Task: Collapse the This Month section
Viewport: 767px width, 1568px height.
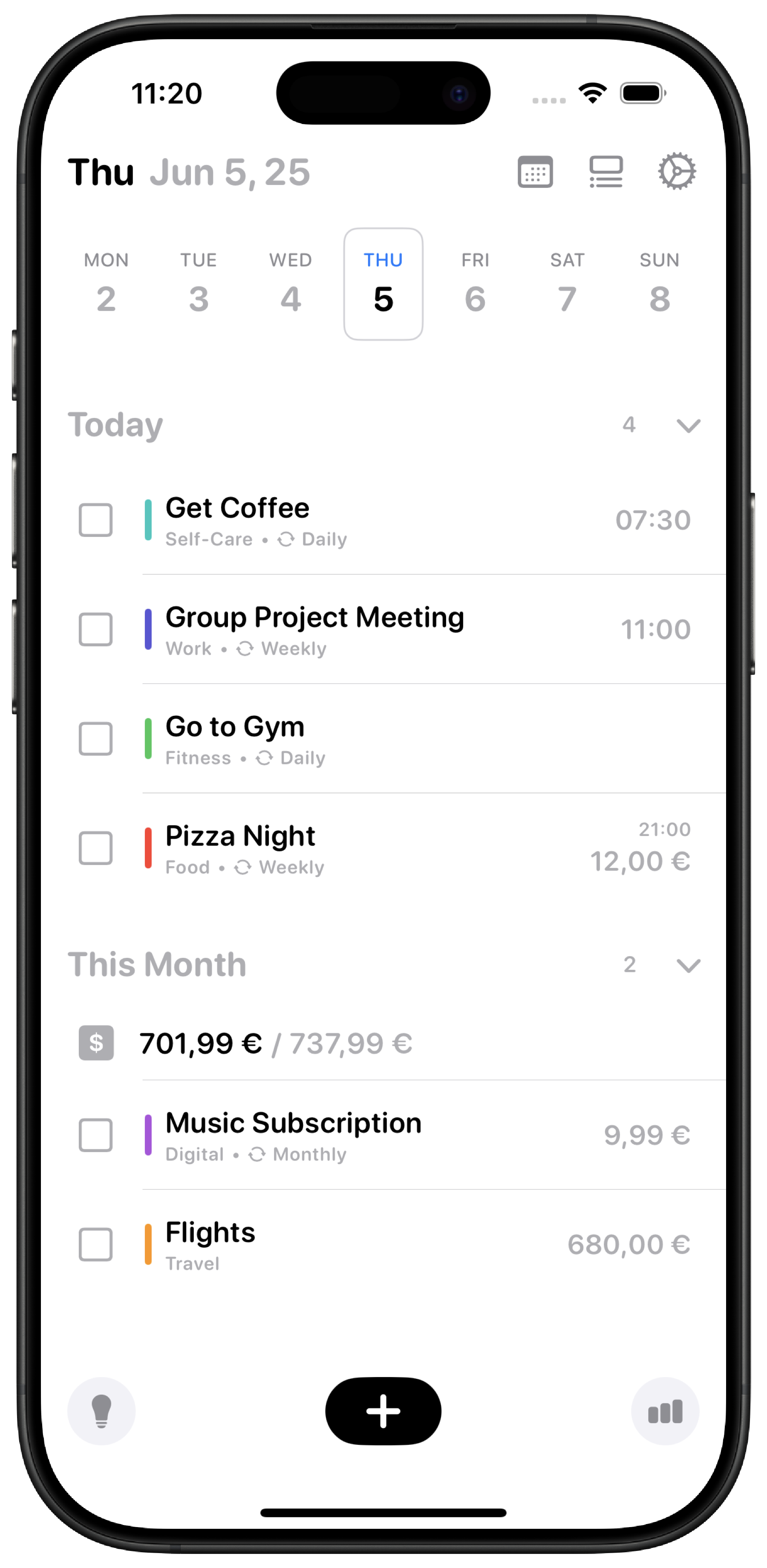Action: pos(688,965)
